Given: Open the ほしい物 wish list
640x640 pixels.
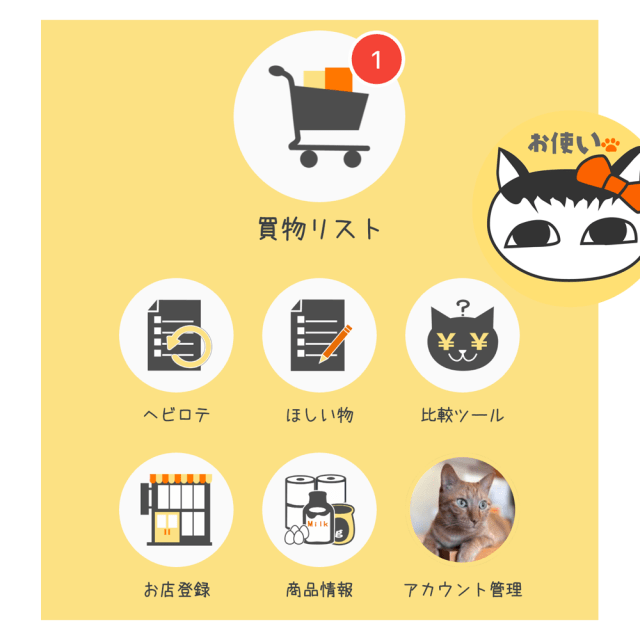Looking at the screenshot, I should tap(319, 335).
